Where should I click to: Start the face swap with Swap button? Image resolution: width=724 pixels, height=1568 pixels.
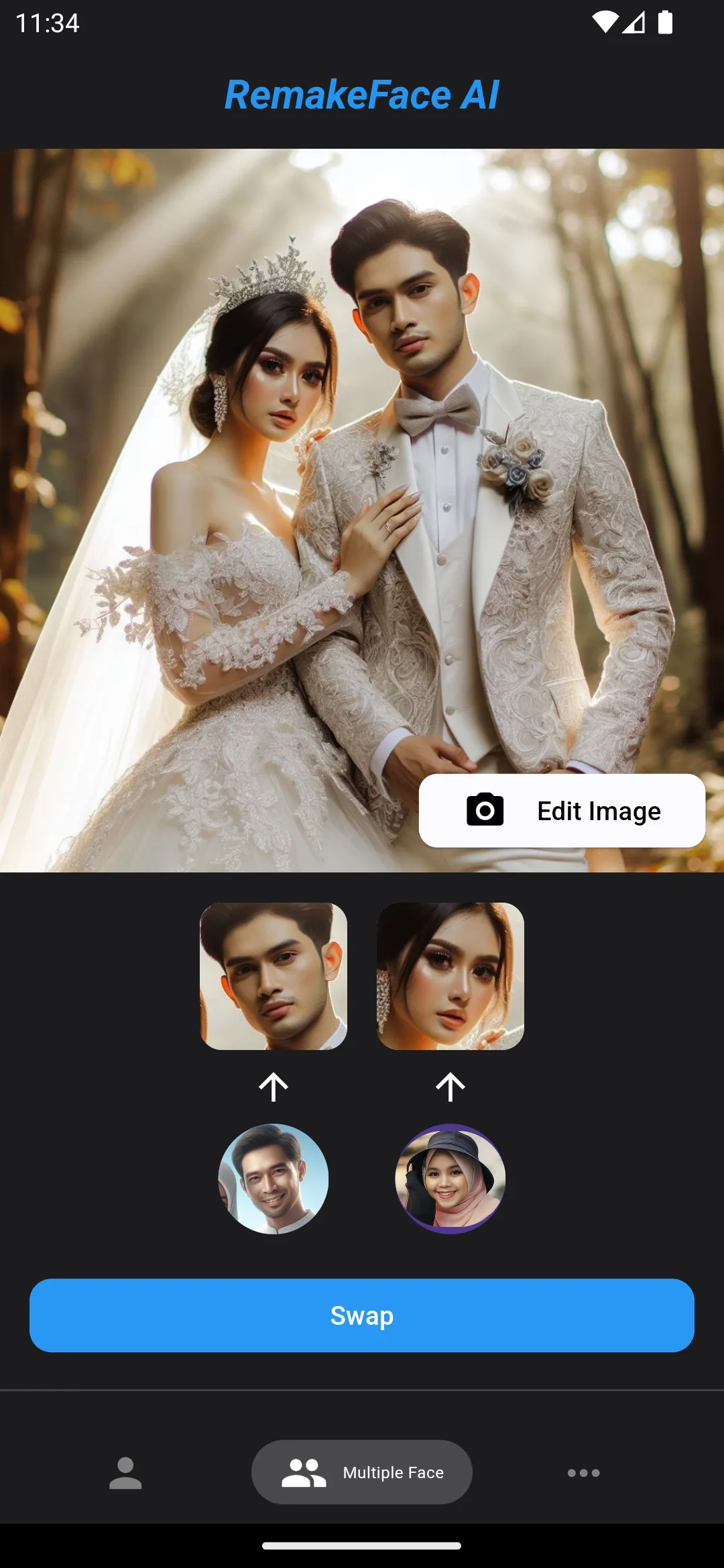pos(362,1315)
